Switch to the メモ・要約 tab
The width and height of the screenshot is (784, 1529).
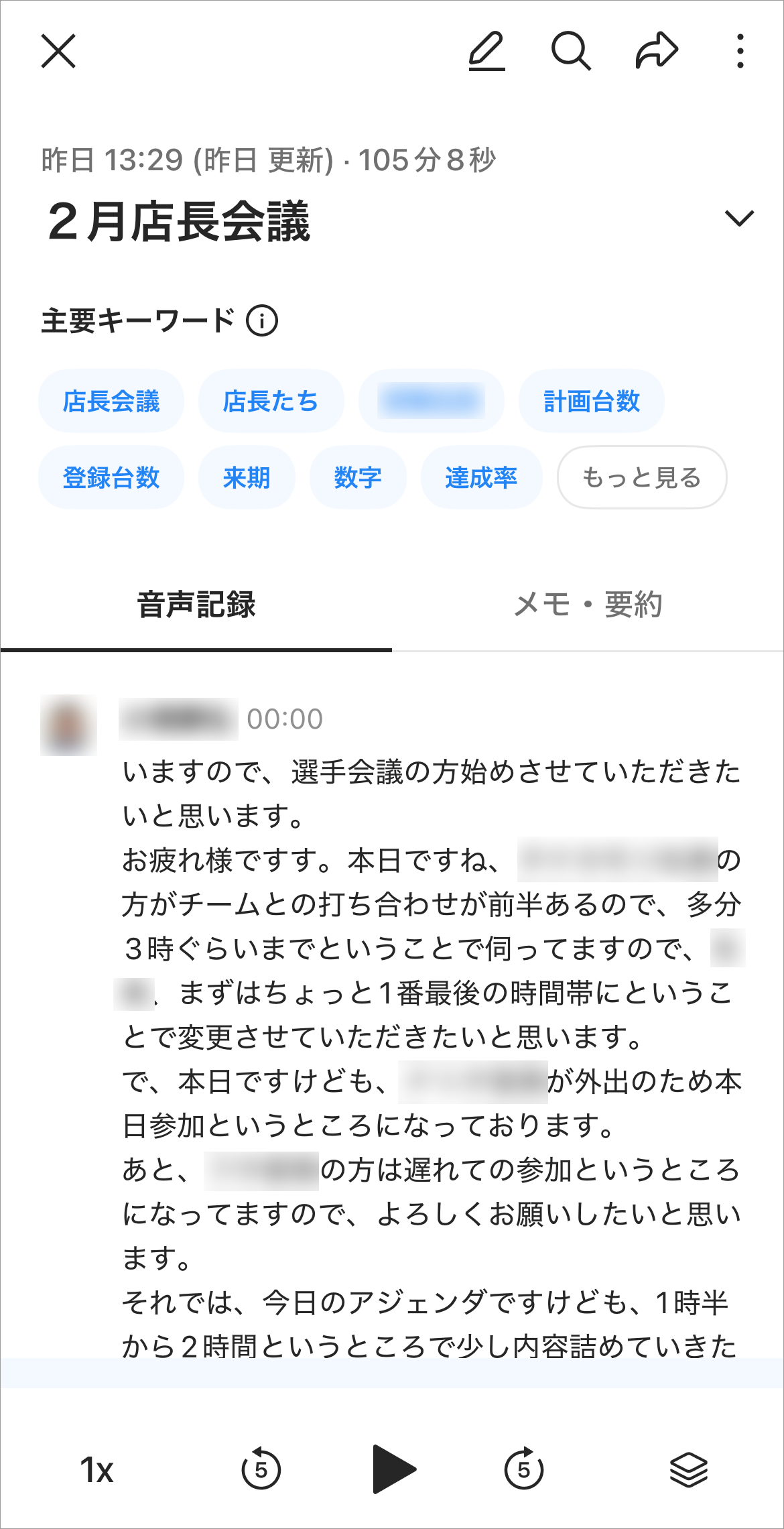(x=588, y=605)
